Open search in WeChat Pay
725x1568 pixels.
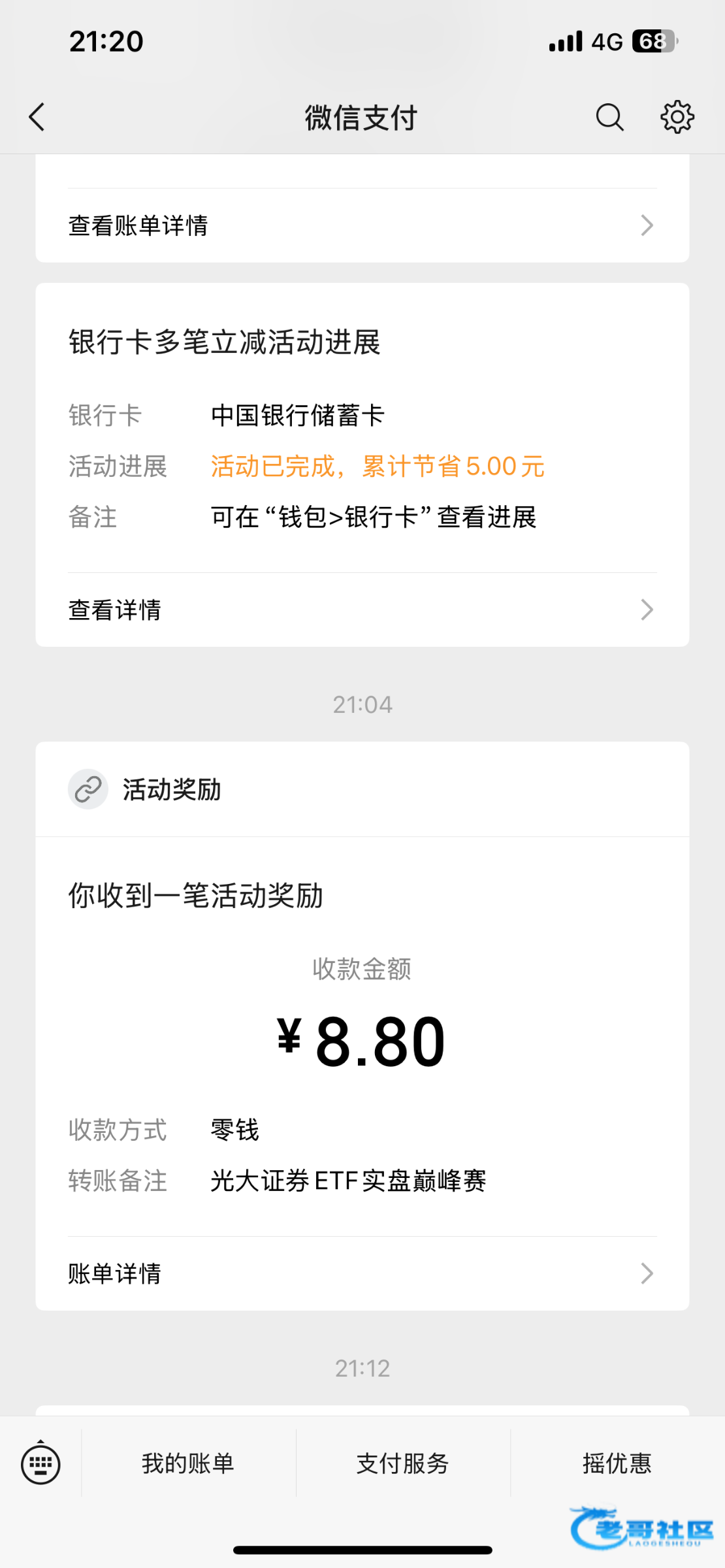609,118
